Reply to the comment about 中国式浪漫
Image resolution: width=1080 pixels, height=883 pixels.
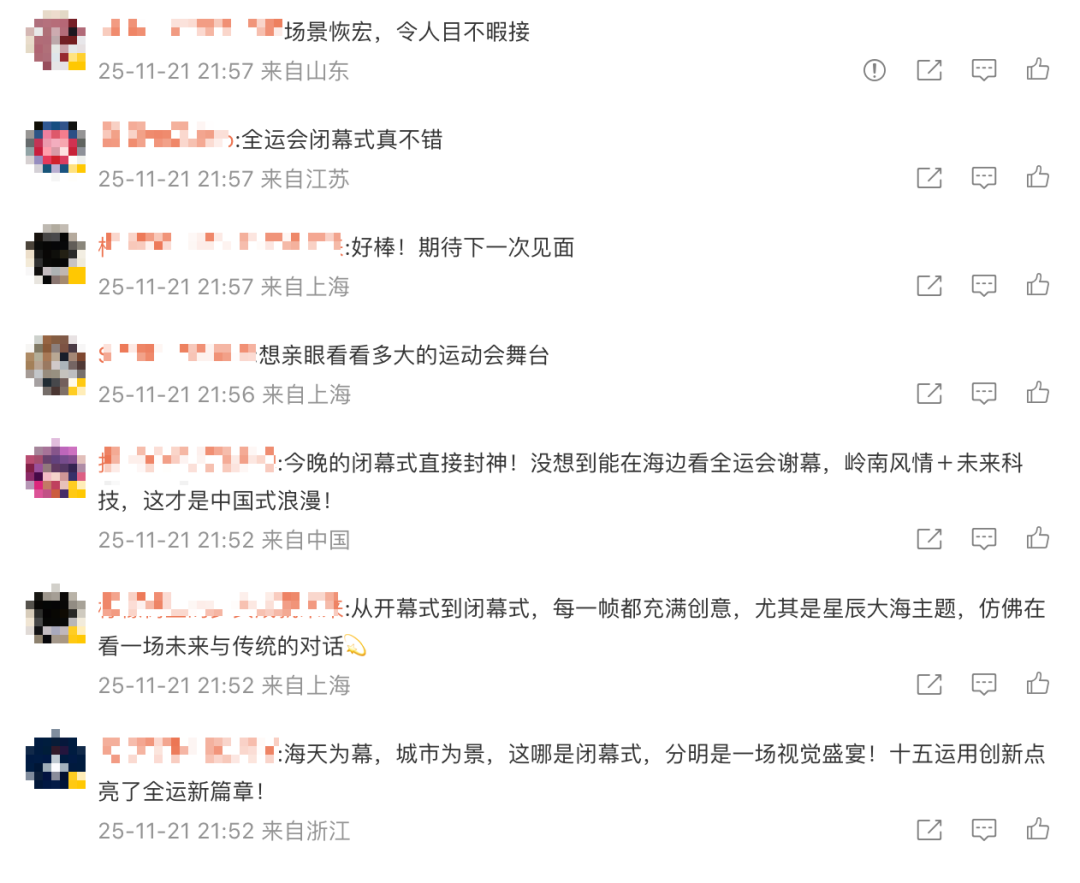[x=984, y=539]
